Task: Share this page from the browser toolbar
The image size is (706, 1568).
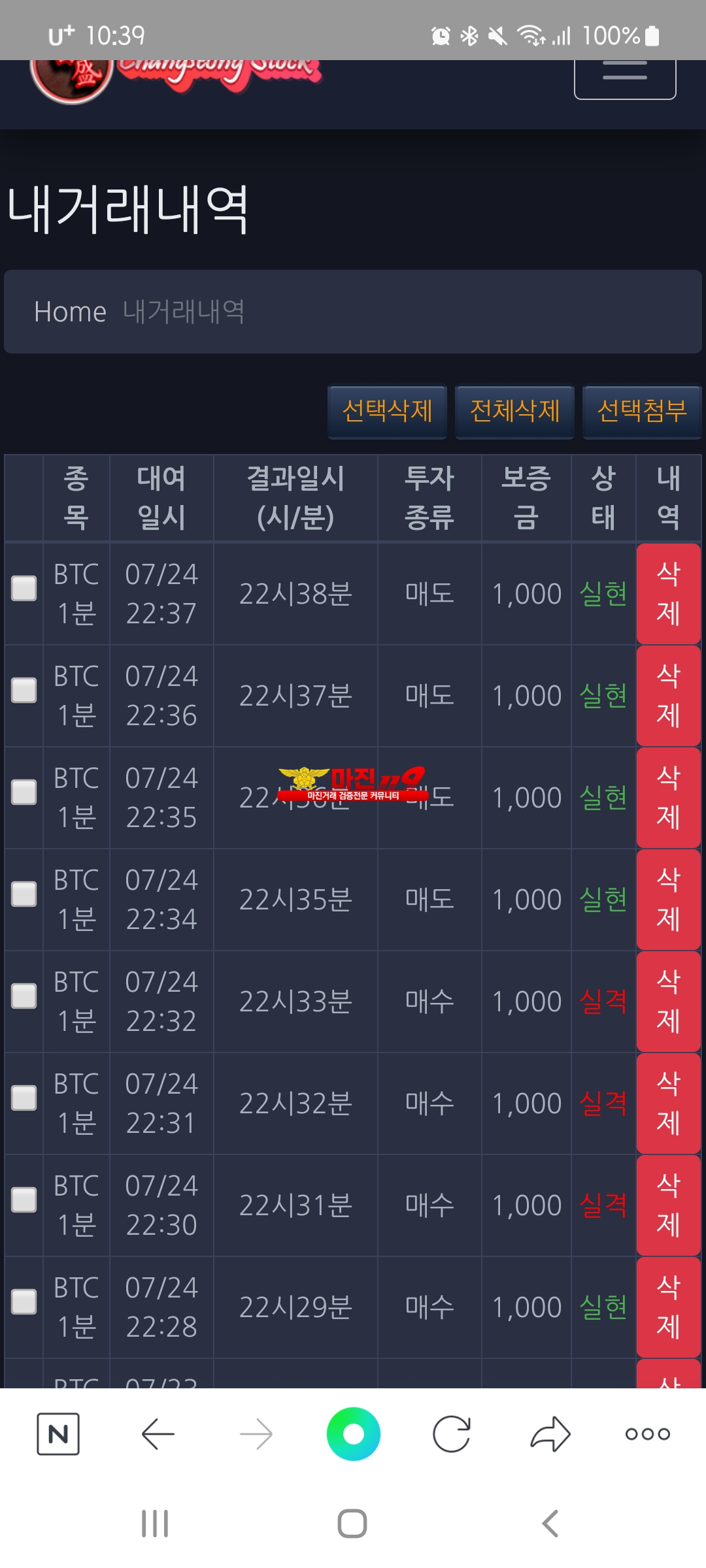Action: [550, 1434]
